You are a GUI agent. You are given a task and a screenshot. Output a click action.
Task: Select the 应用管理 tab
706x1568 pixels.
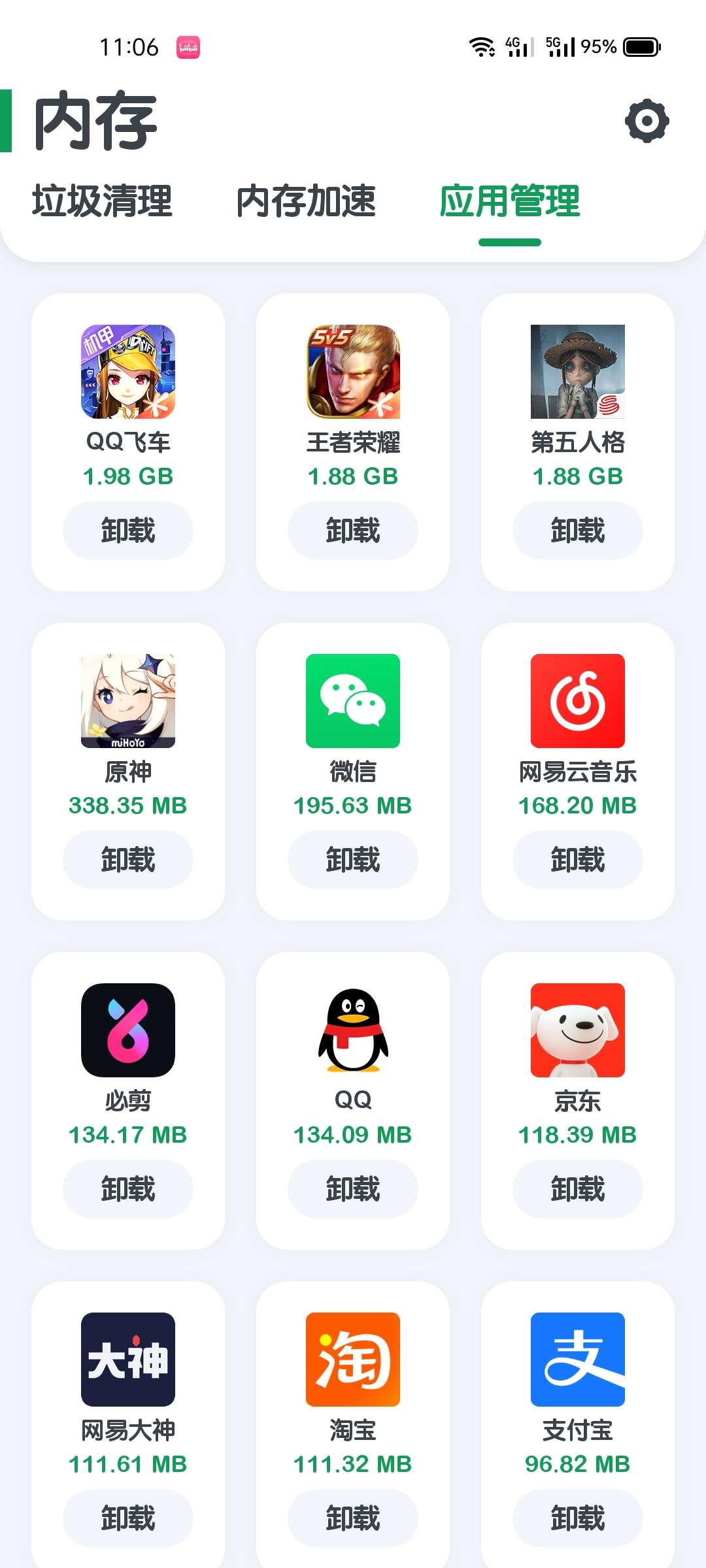point(510,201)
